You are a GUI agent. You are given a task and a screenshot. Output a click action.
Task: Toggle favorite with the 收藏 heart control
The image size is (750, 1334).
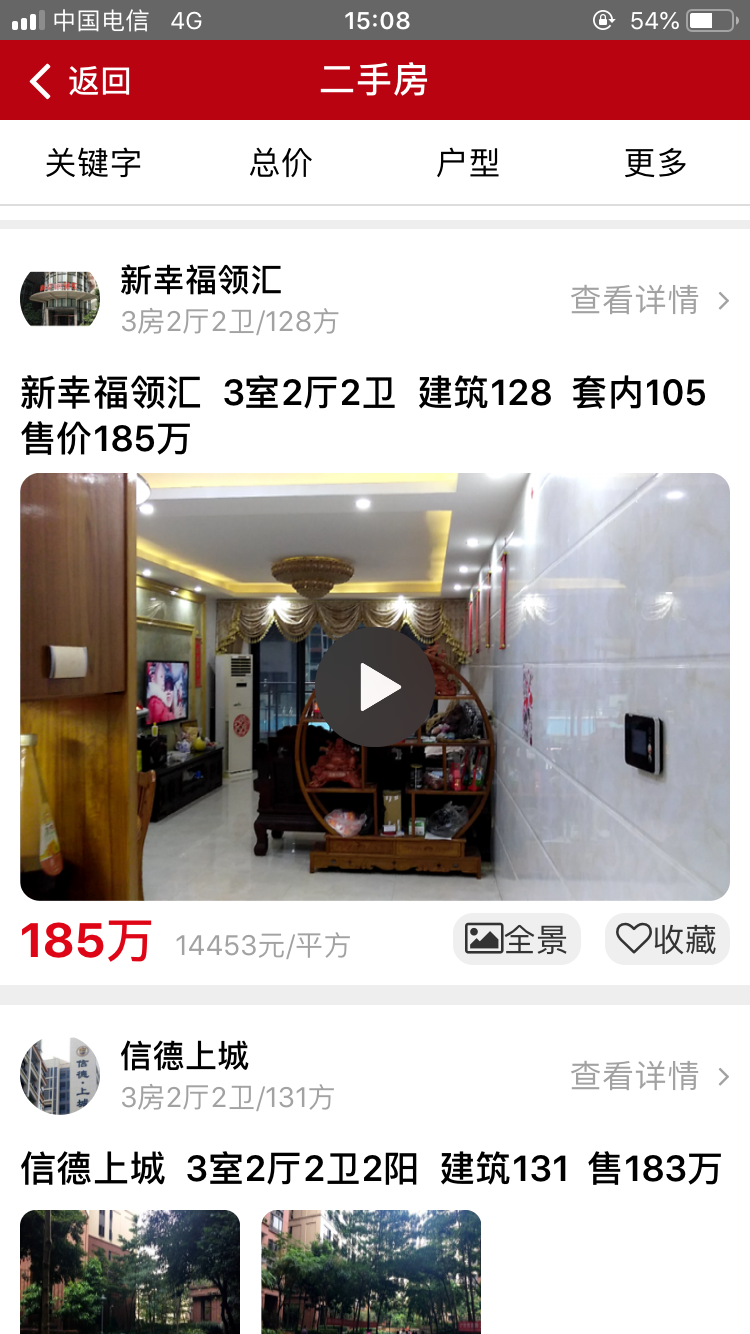pos(666,939)
